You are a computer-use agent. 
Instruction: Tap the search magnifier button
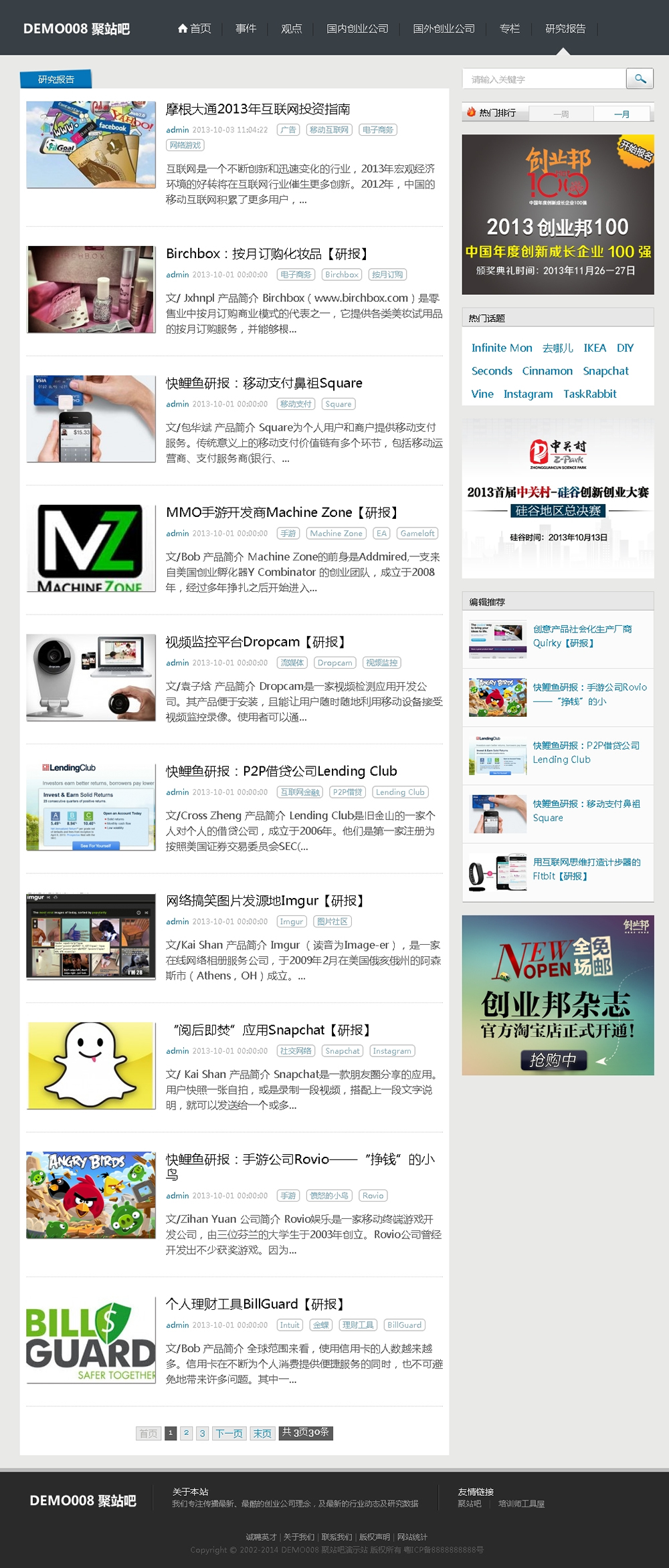click(640, 79)
